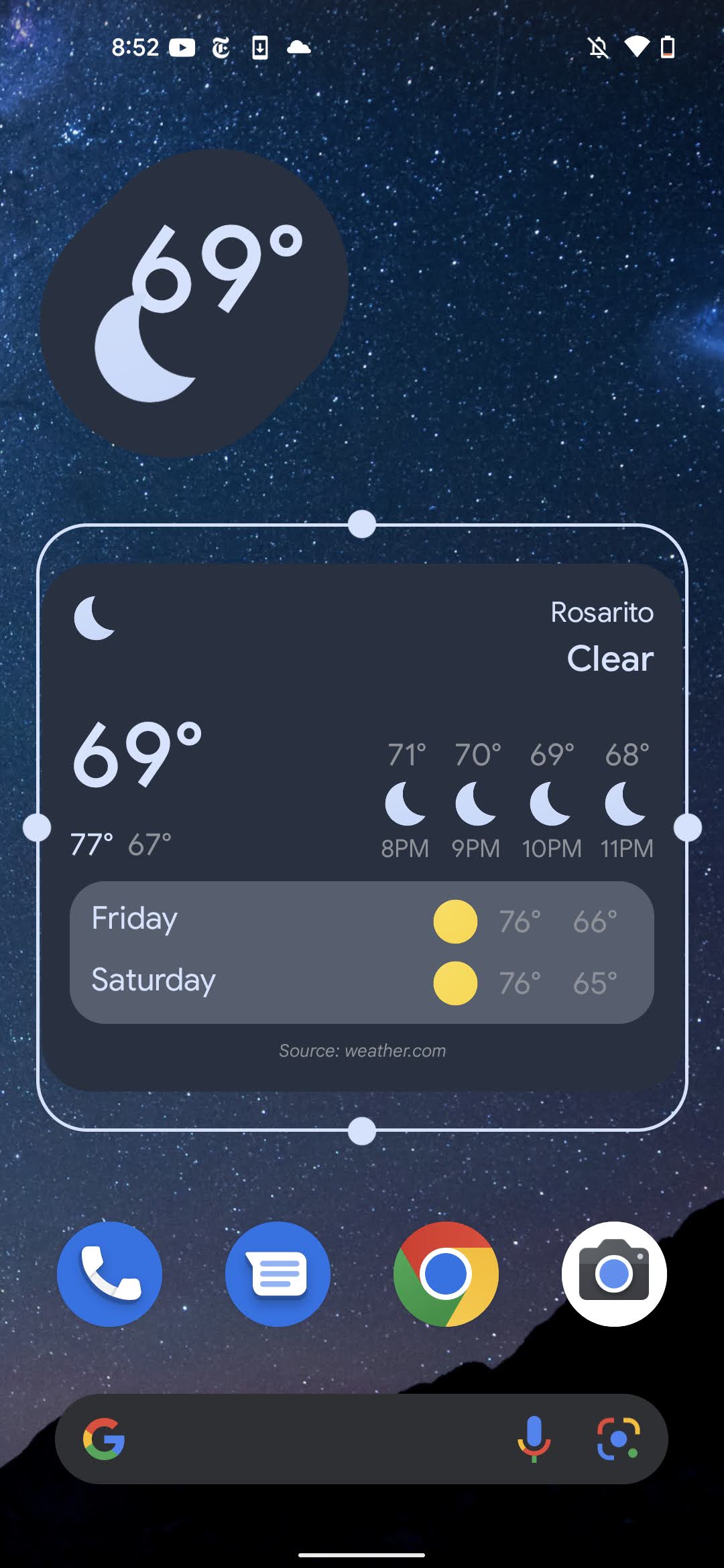Tap the top resize handle of widget
Screen dimensions: 724x1568
(x=362, y=524)
